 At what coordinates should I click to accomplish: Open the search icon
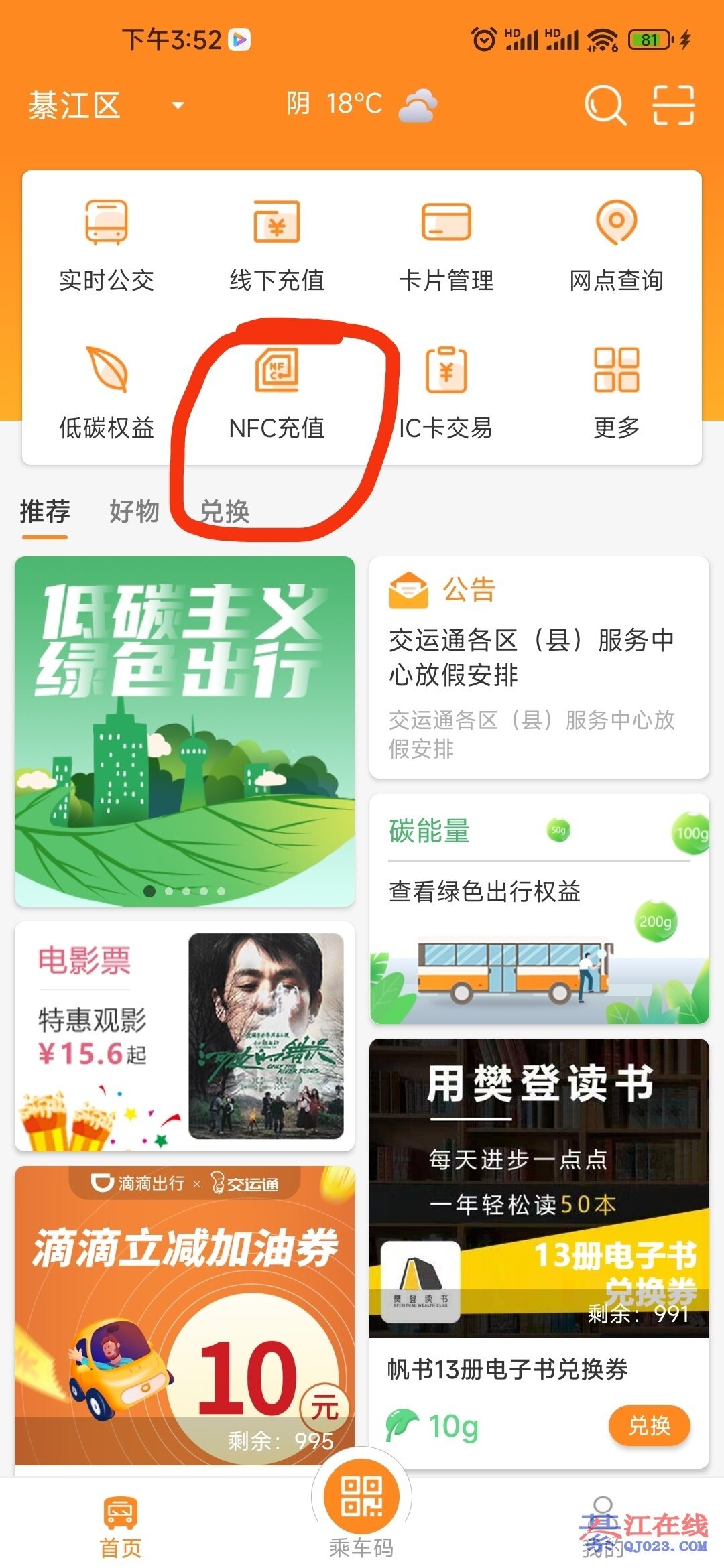point(605,105)
